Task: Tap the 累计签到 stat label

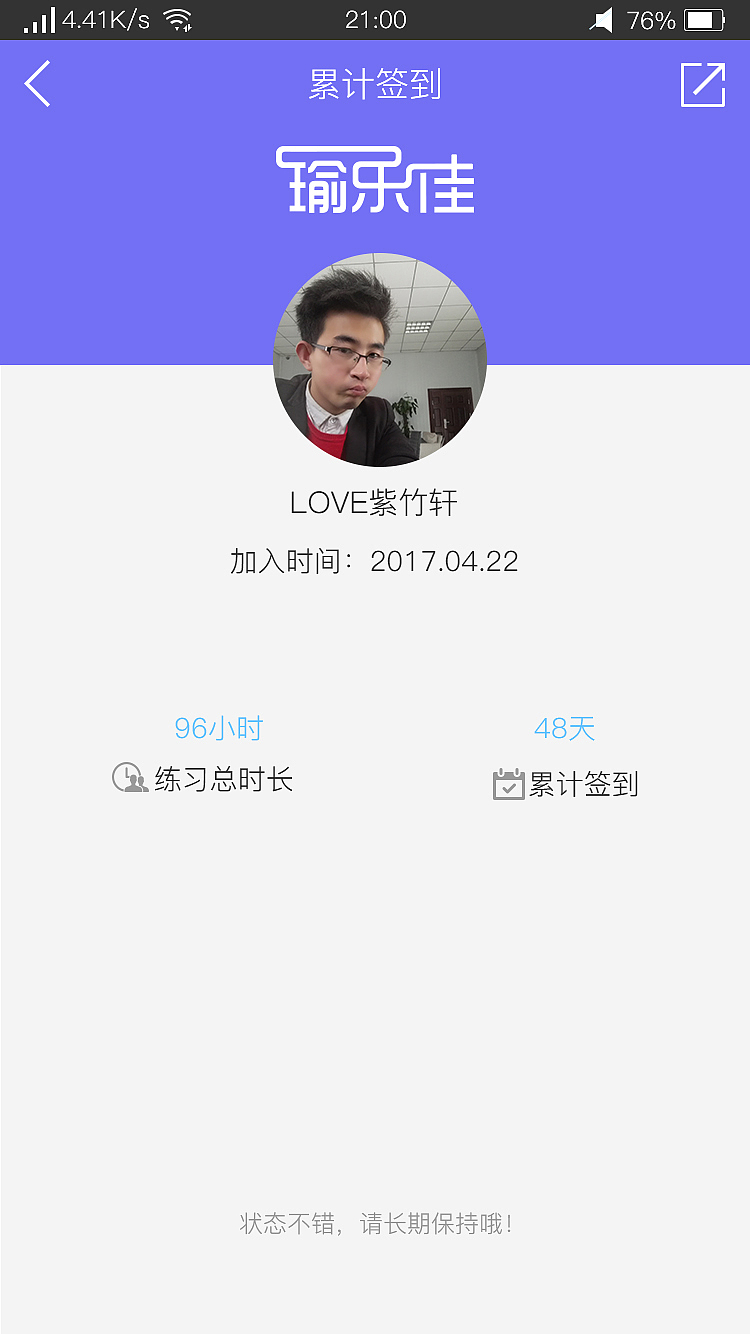Action: click(589, 785)
